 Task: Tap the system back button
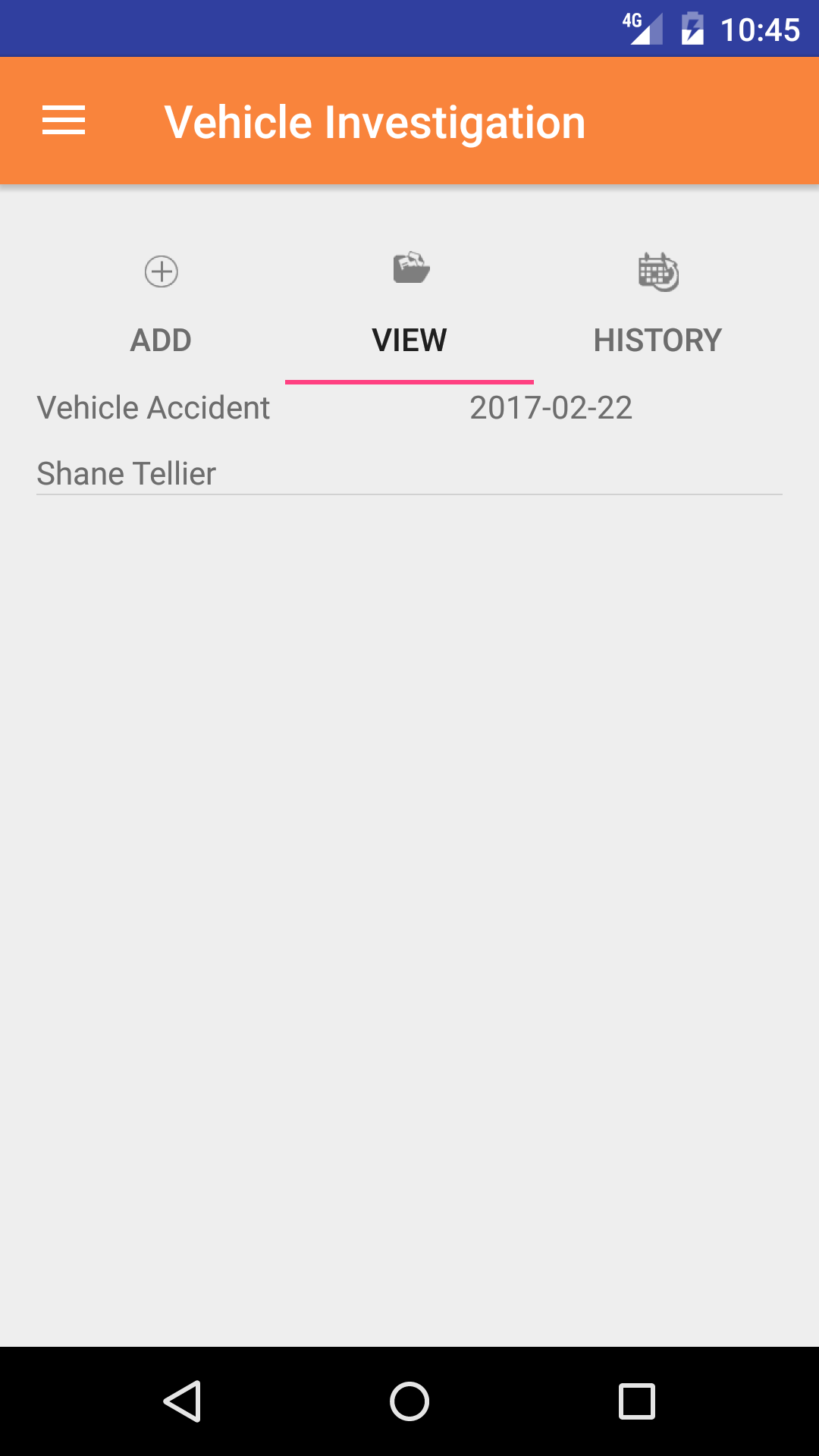coord(182,1401)
